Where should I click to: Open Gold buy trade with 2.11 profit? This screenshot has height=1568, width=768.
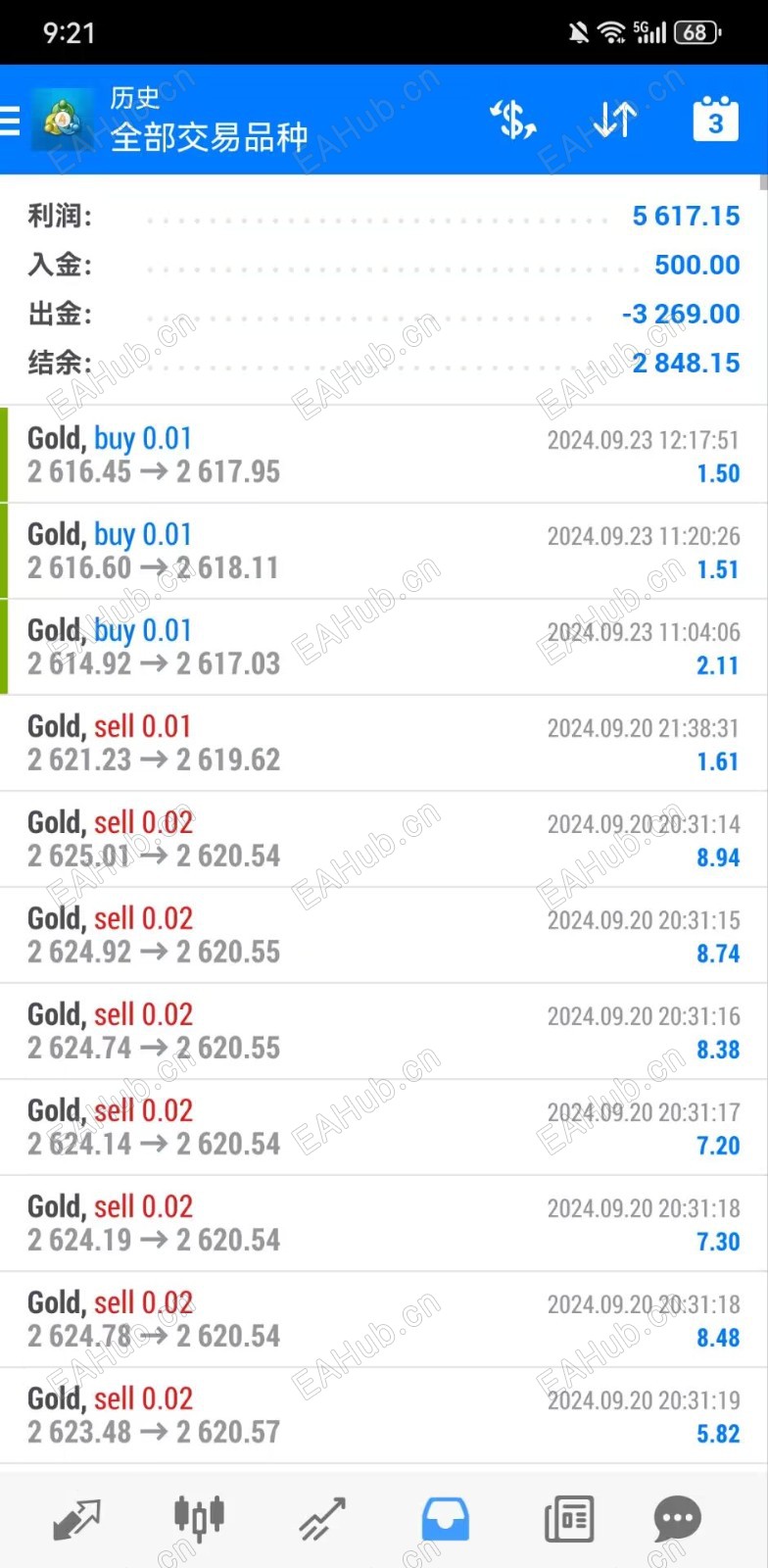click(384, 647)
